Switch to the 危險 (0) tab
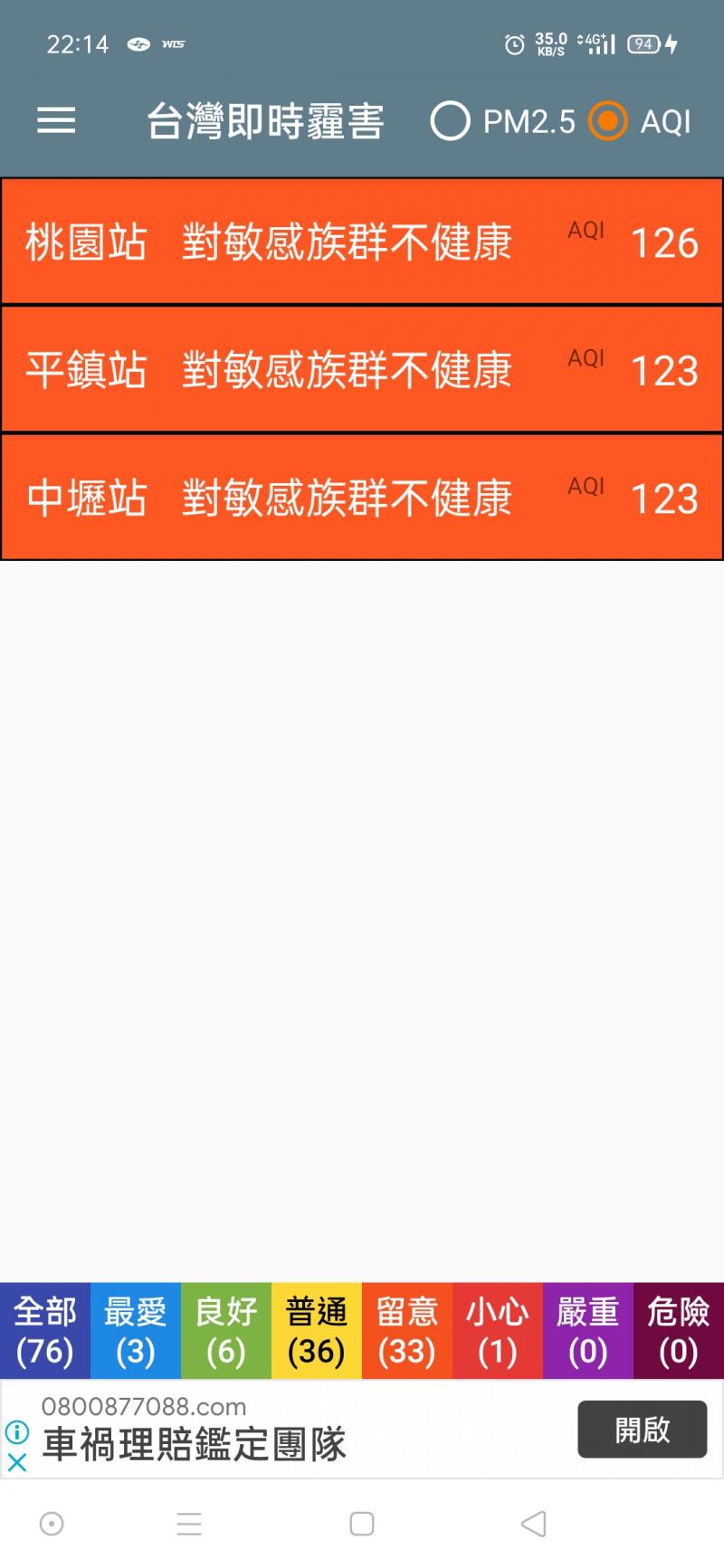This screenshot has width=724, height=1568. pos(679,1331)
